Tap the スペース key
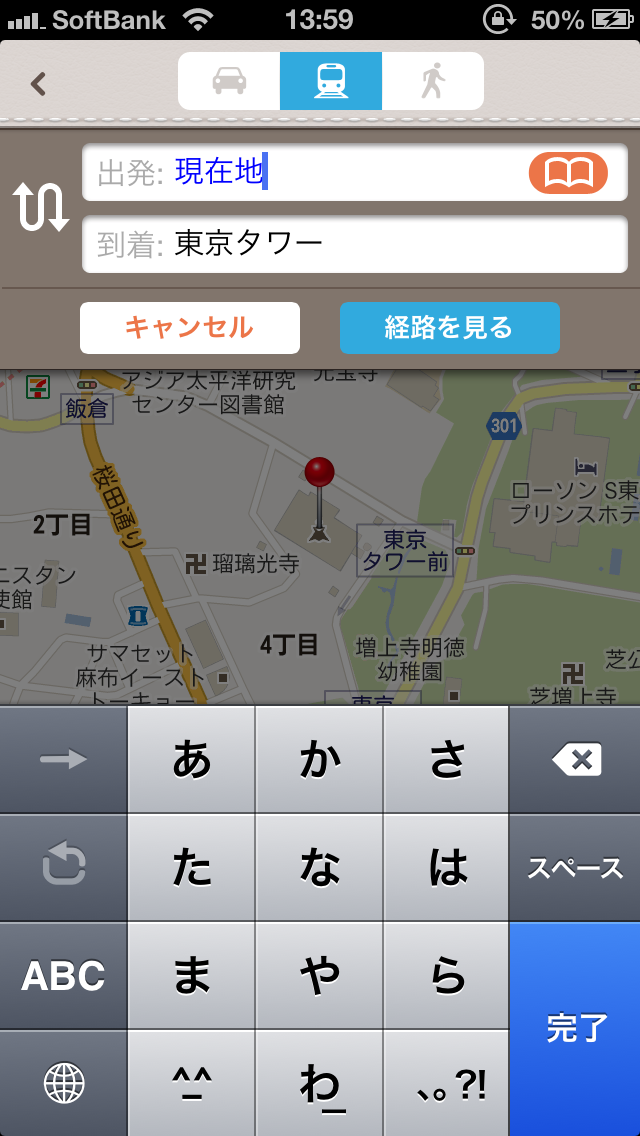 [x=575, y=868]
